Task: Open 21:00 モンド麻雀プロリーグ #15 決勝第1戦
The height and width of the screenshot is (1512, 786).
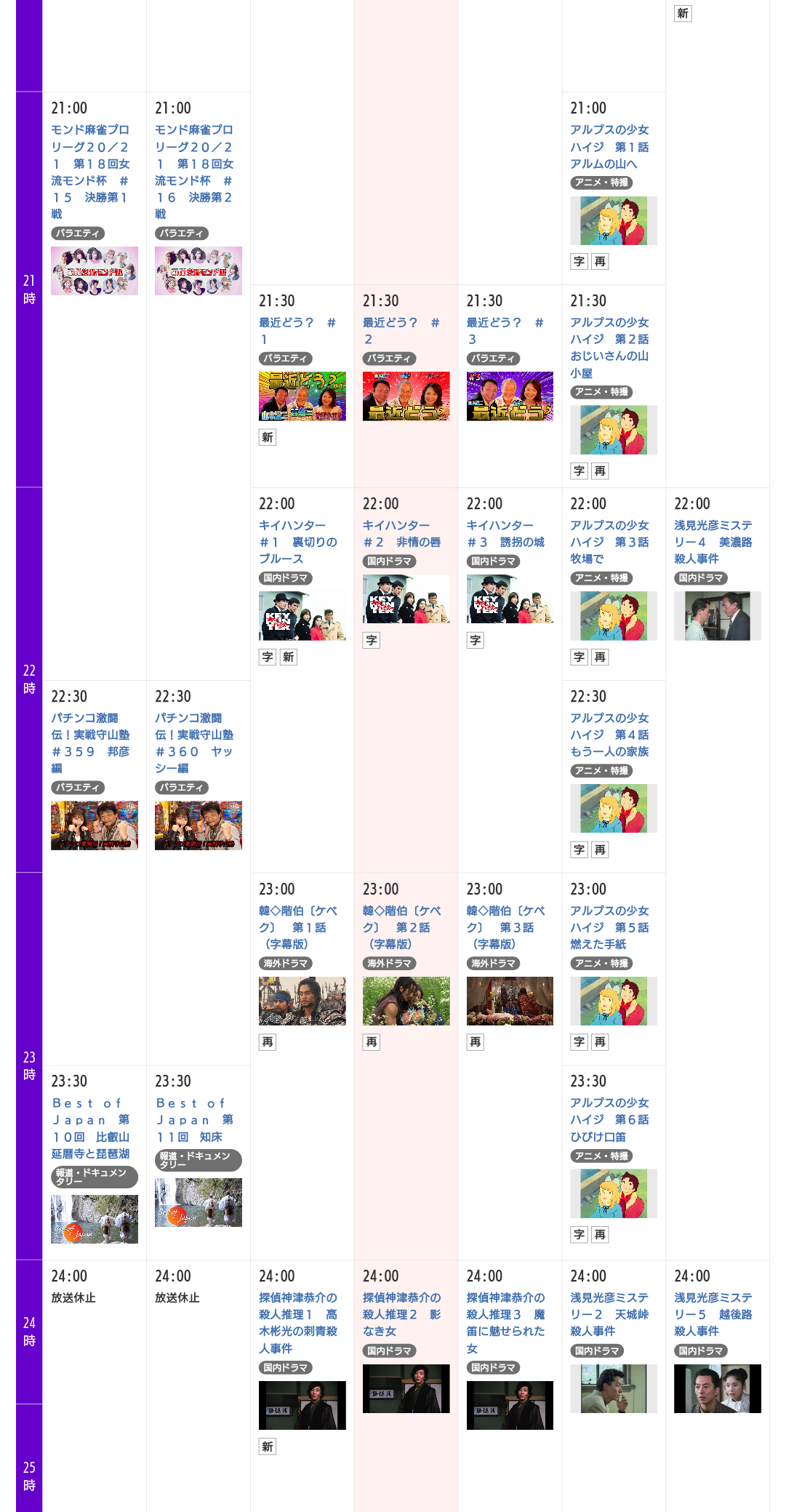Action: pos(90,172)
